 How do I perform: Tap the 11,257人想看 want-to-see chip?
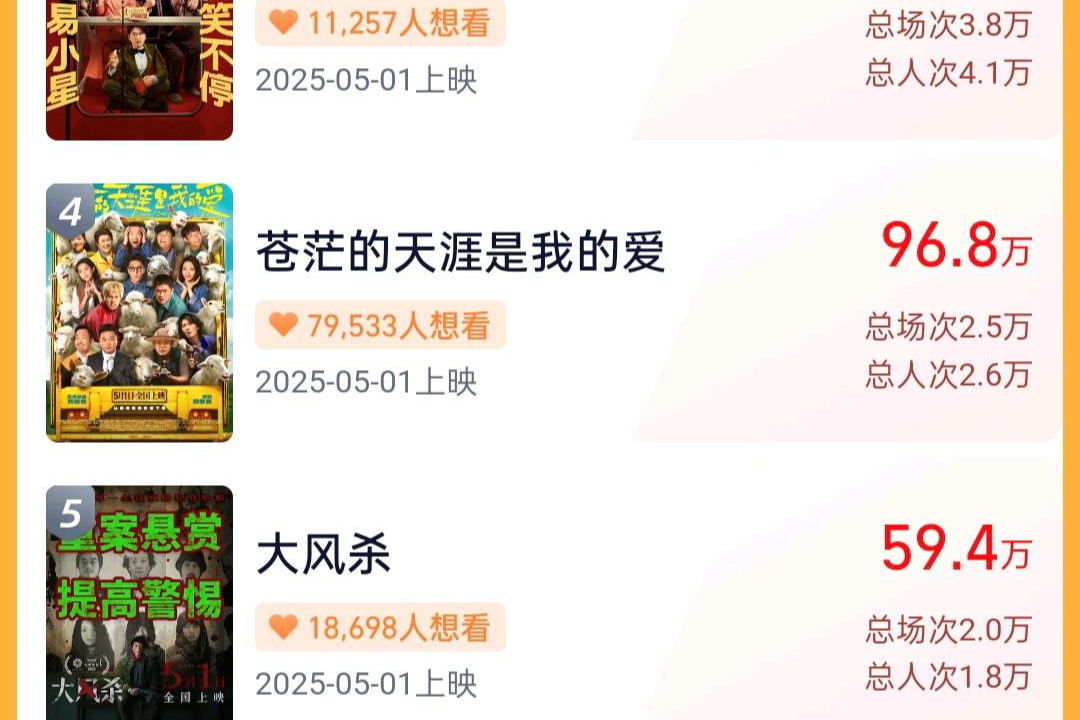pyautogui.click(x=380, y=22)
